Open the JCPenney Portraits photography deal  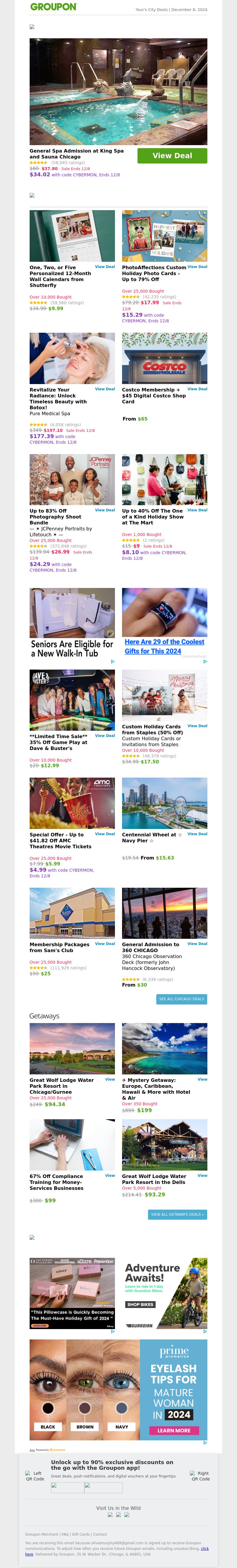(x=105, y=510)
